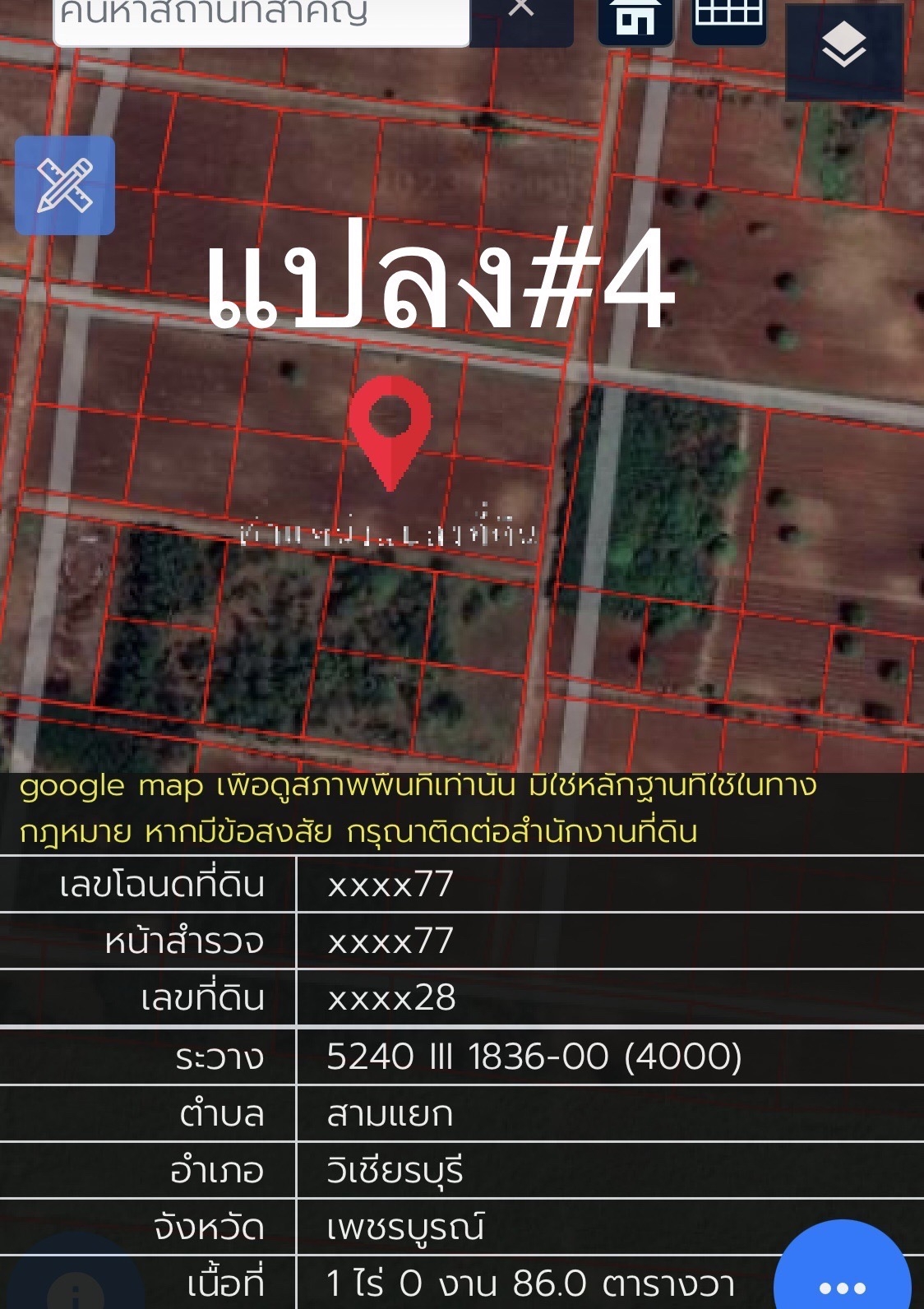Open the ruler measurement tool
The image size is (924, 1309).
point(65,186)
